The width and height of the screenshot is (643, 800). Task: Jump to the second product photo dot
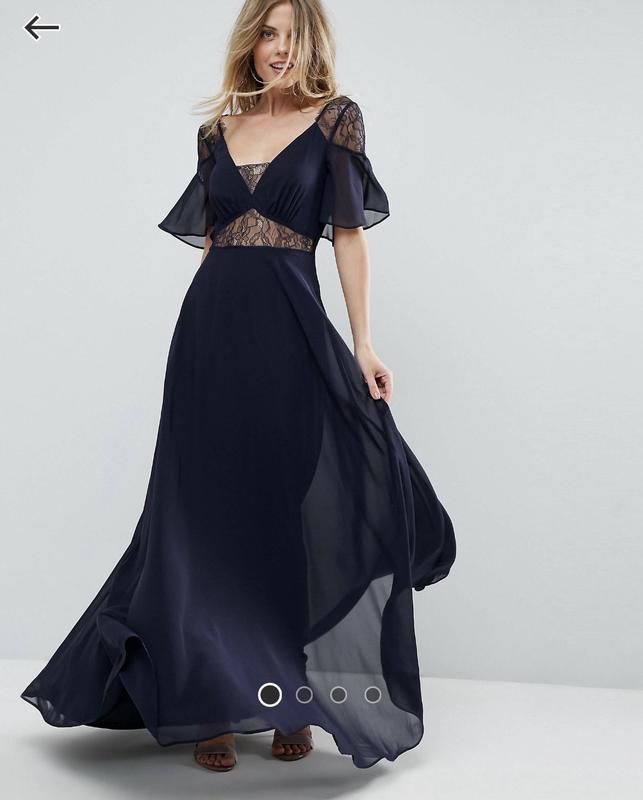click(x=304, y=694)
